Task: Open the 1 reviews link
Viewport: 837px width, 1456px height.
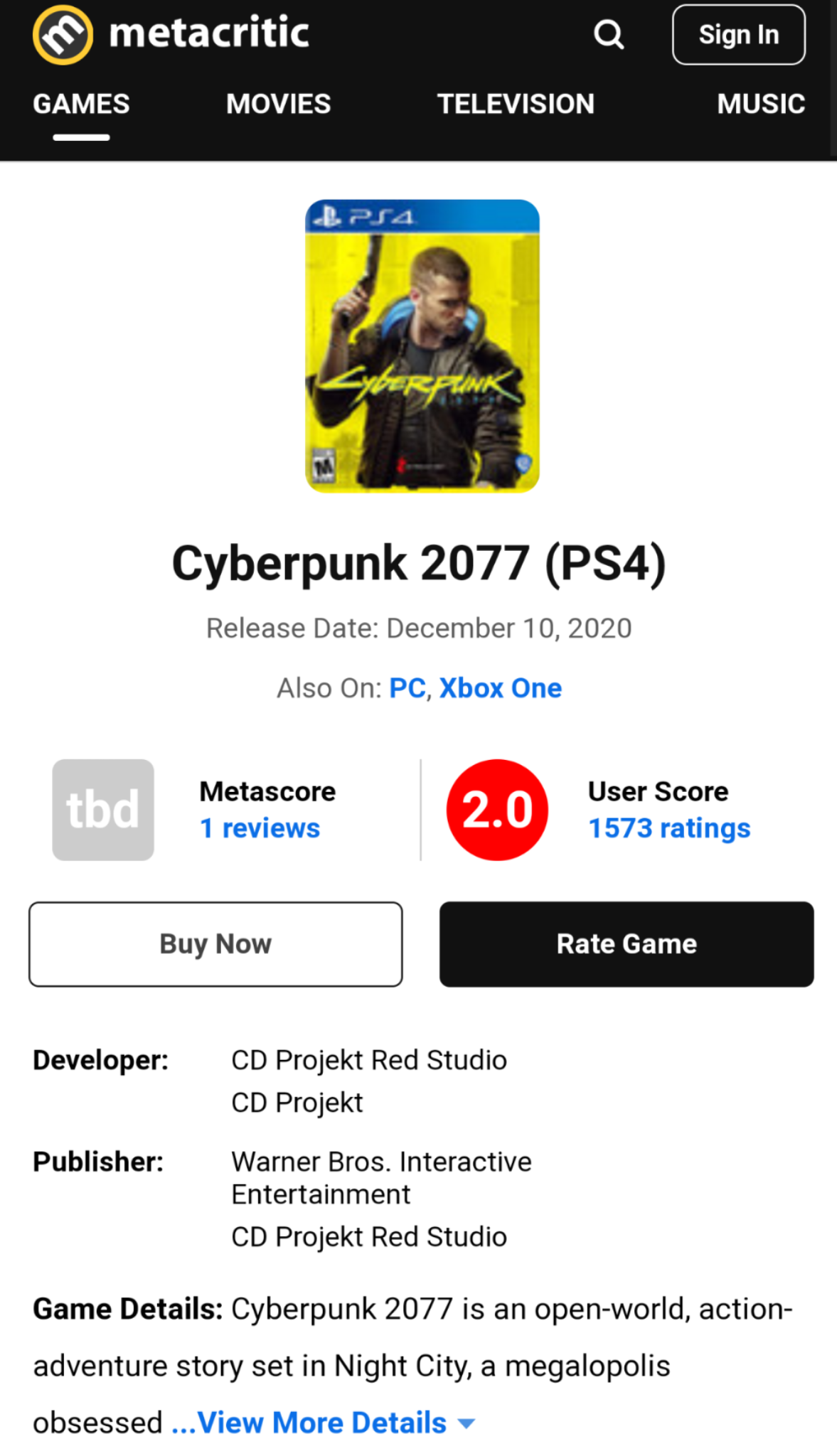Action: click(260, 828)
